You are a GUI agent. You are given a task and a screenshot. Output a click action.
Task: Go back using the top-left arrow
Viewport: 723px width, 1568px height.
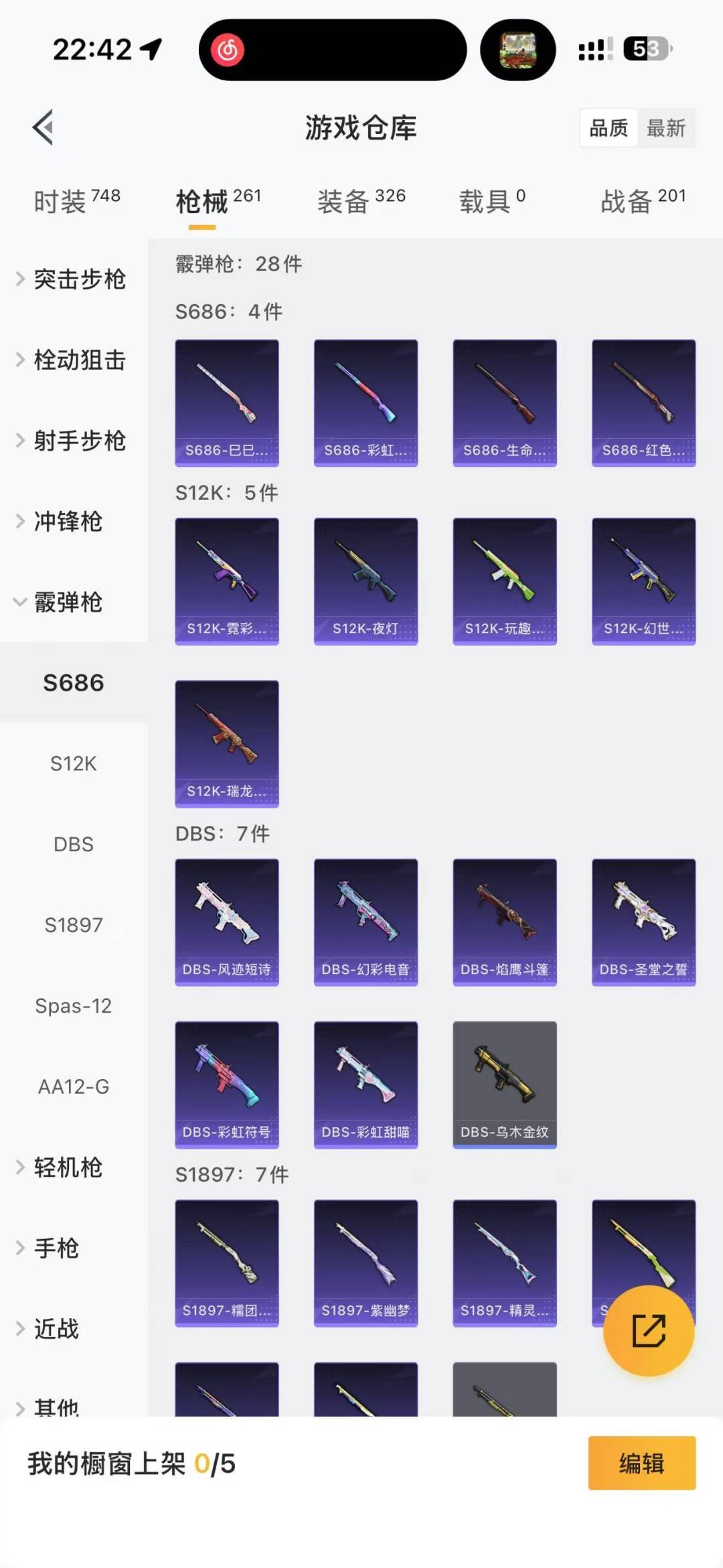[44, 127]
